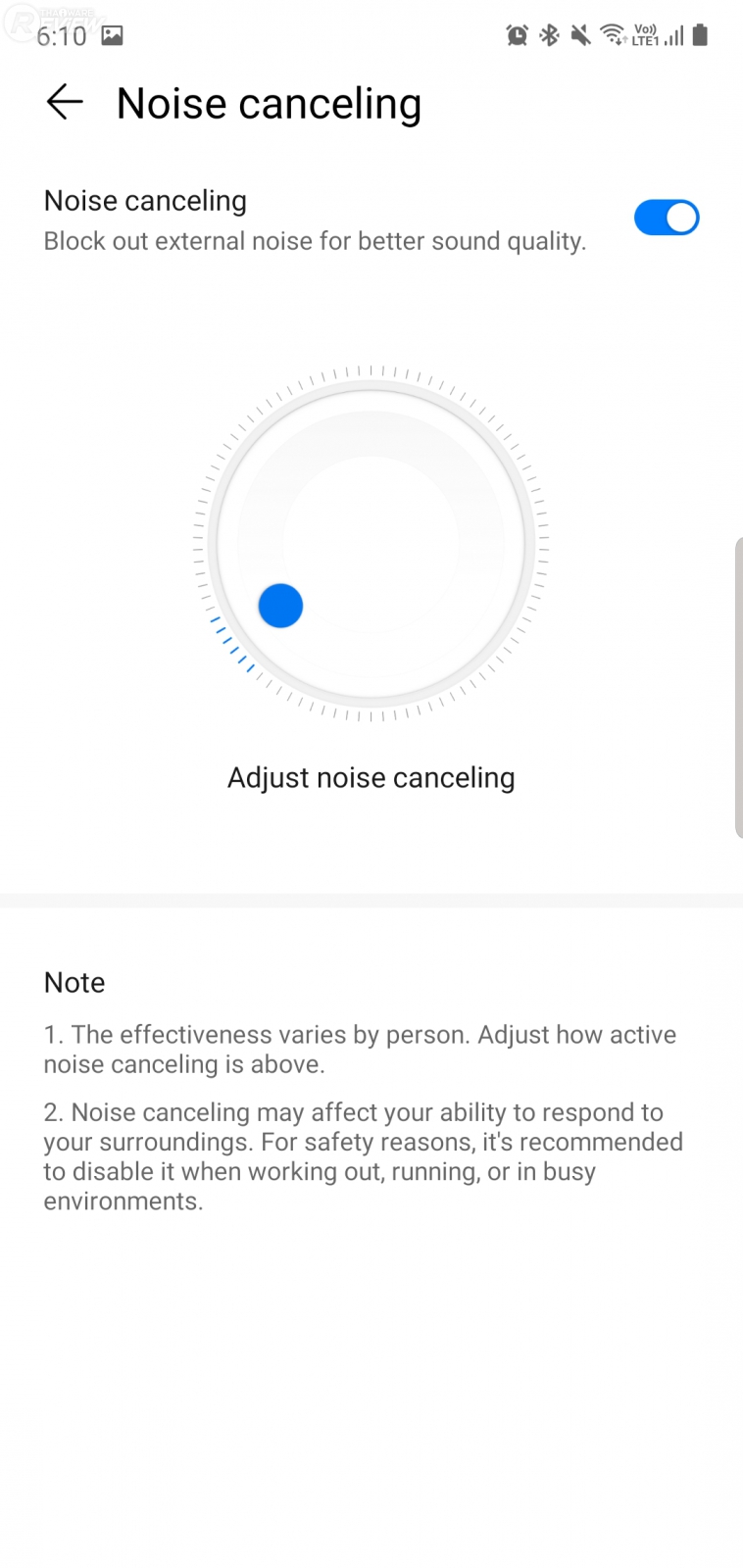This screenshot has height=1568, width=743.
Task: Turn off the Noise canceling switch
Action: (666, 218)
